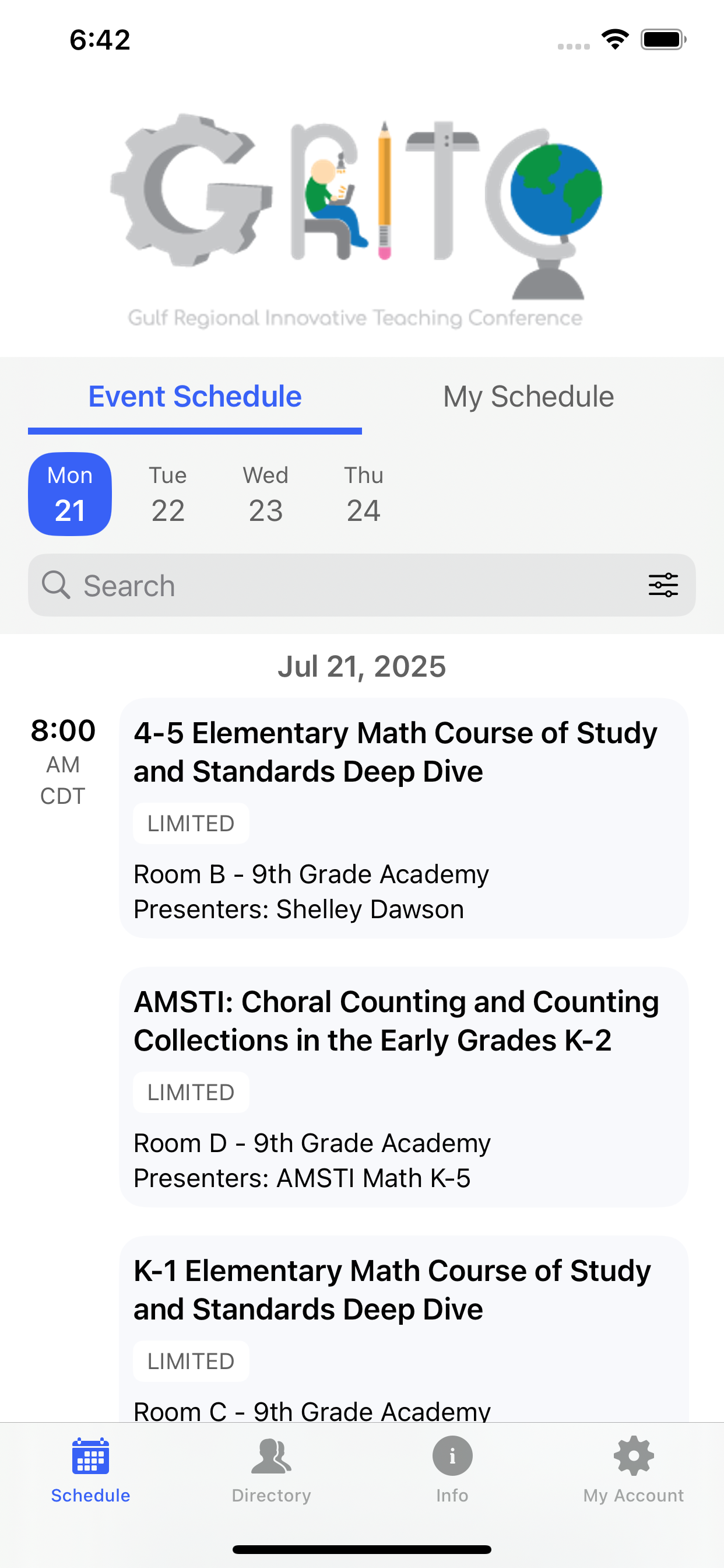This screenshot has height=1568, width=724.
Task: Open the Directory tab
Action: pos(271,1470)
